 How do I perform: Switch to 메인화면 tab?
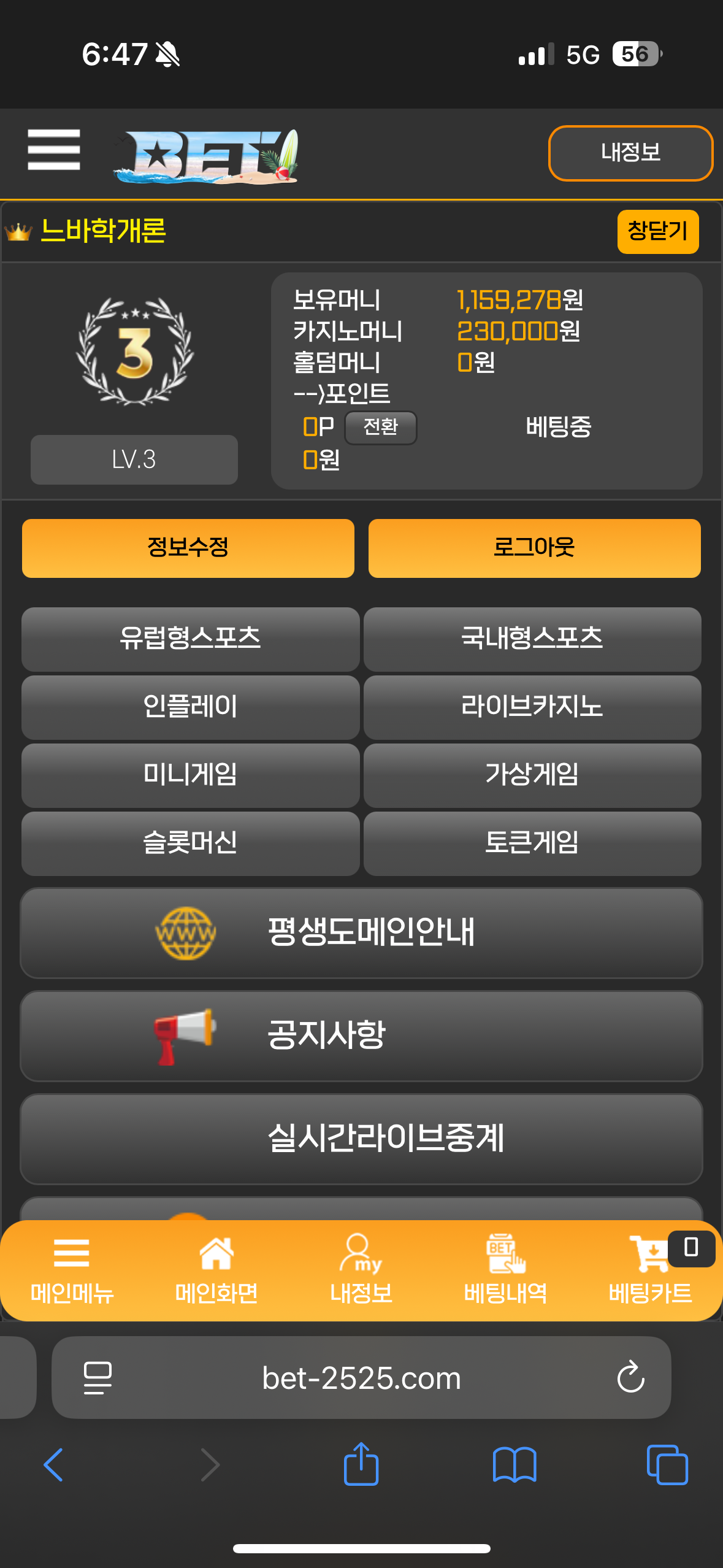pyautogui.click(x=216, y=1269)
